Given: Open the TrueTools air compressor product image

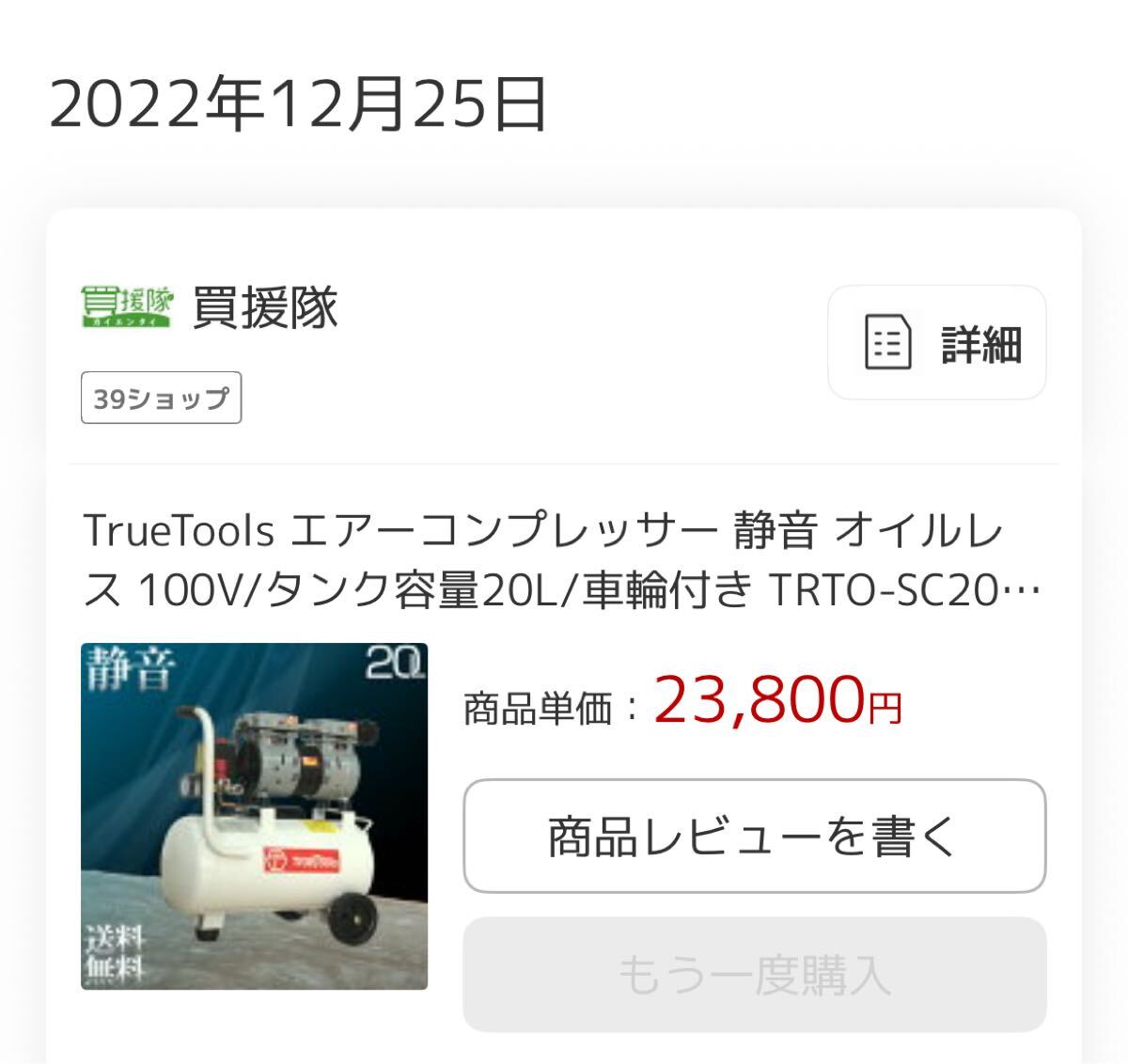Looking at the screenshot, I should click(254, 816).
